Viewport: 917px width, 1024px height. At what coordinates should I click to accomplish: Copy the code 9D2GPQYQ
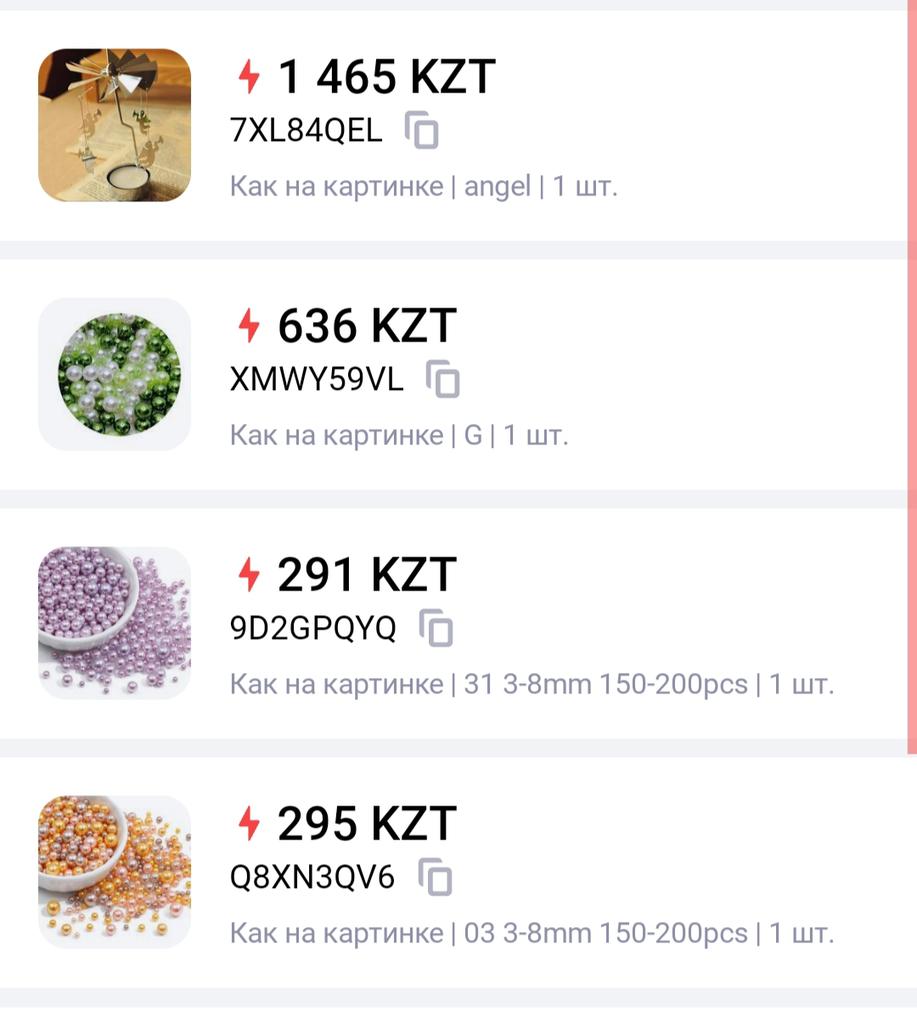[436, 629]
